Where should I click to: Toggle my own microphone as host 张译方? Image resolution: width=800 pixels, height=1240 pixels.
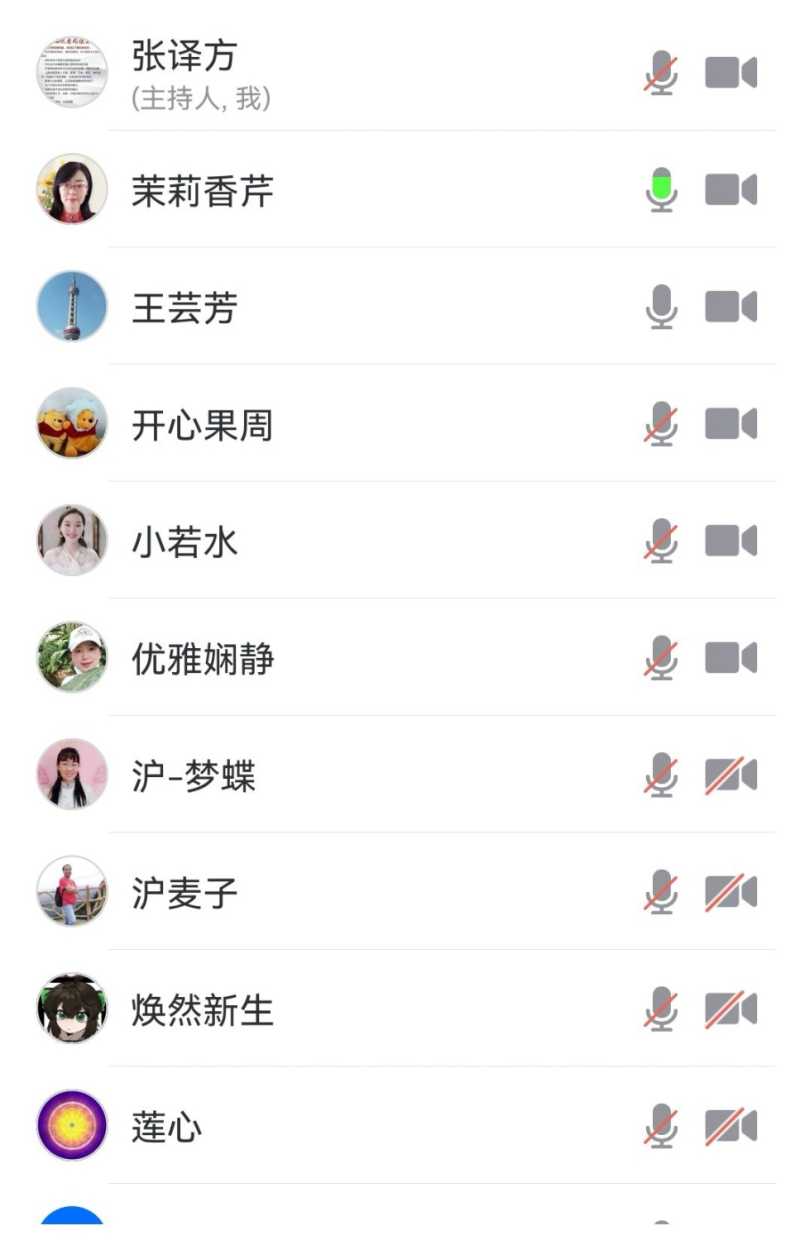(x=660, y=73)
